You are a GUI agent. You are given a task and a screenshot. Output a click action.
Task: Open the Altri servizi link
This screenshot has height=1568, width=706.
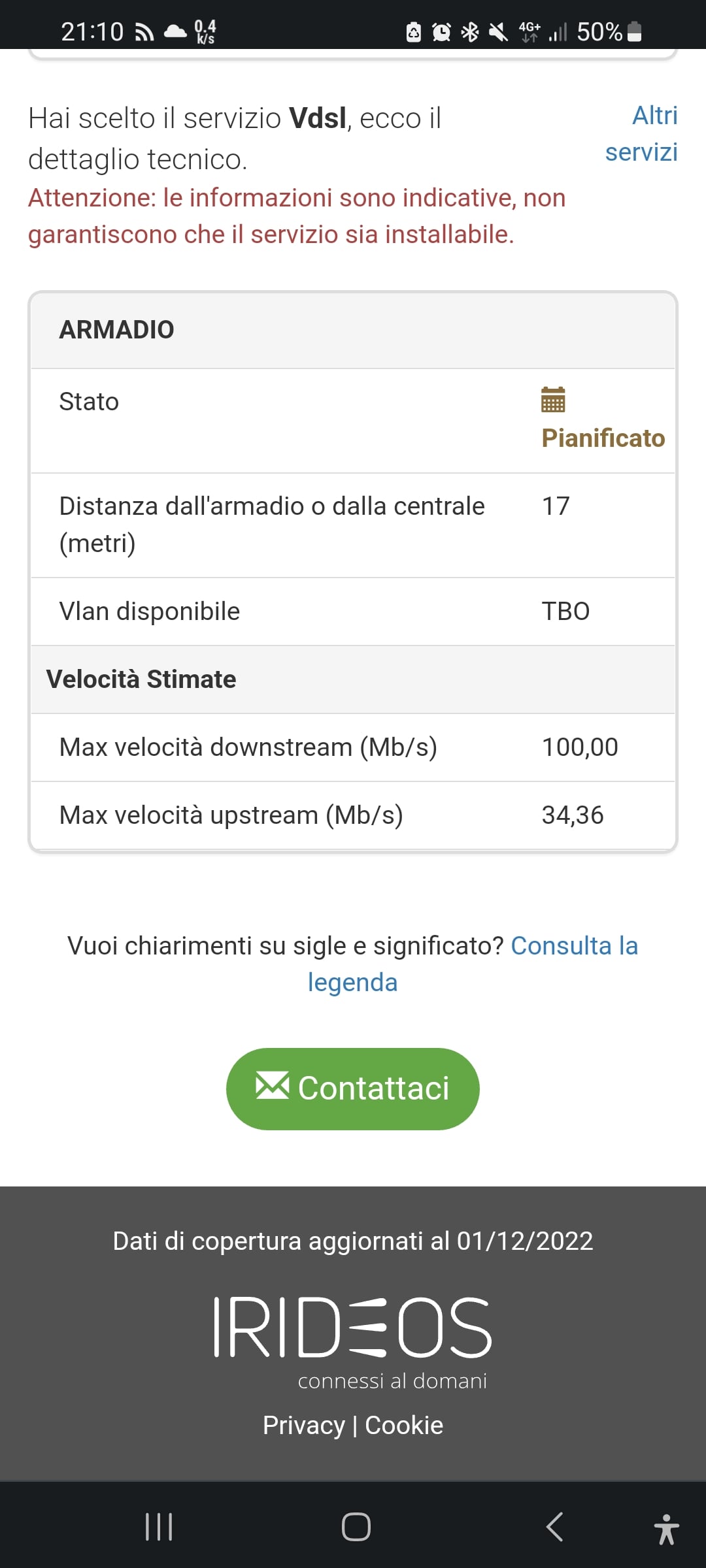641,134
